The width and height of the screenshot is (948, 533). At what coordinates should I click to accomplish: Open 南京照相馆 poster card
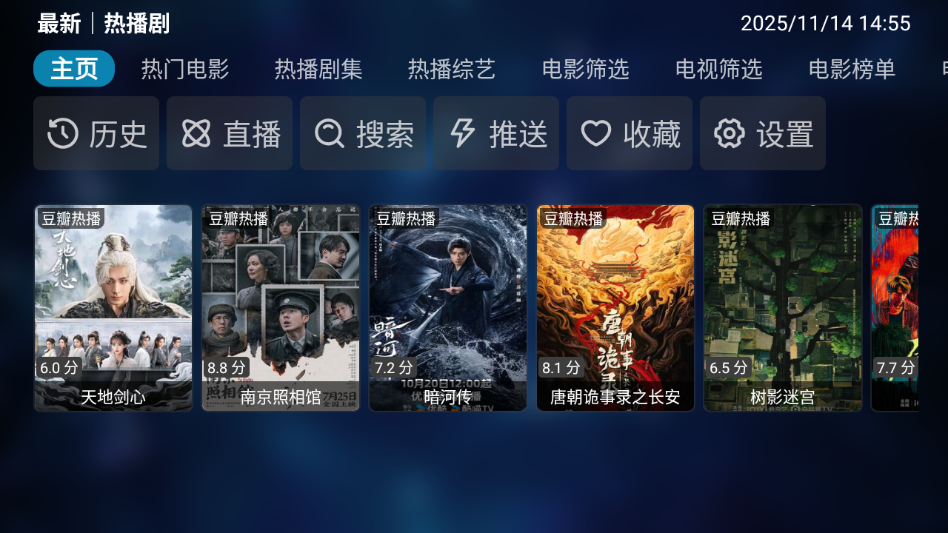[280, 308]
